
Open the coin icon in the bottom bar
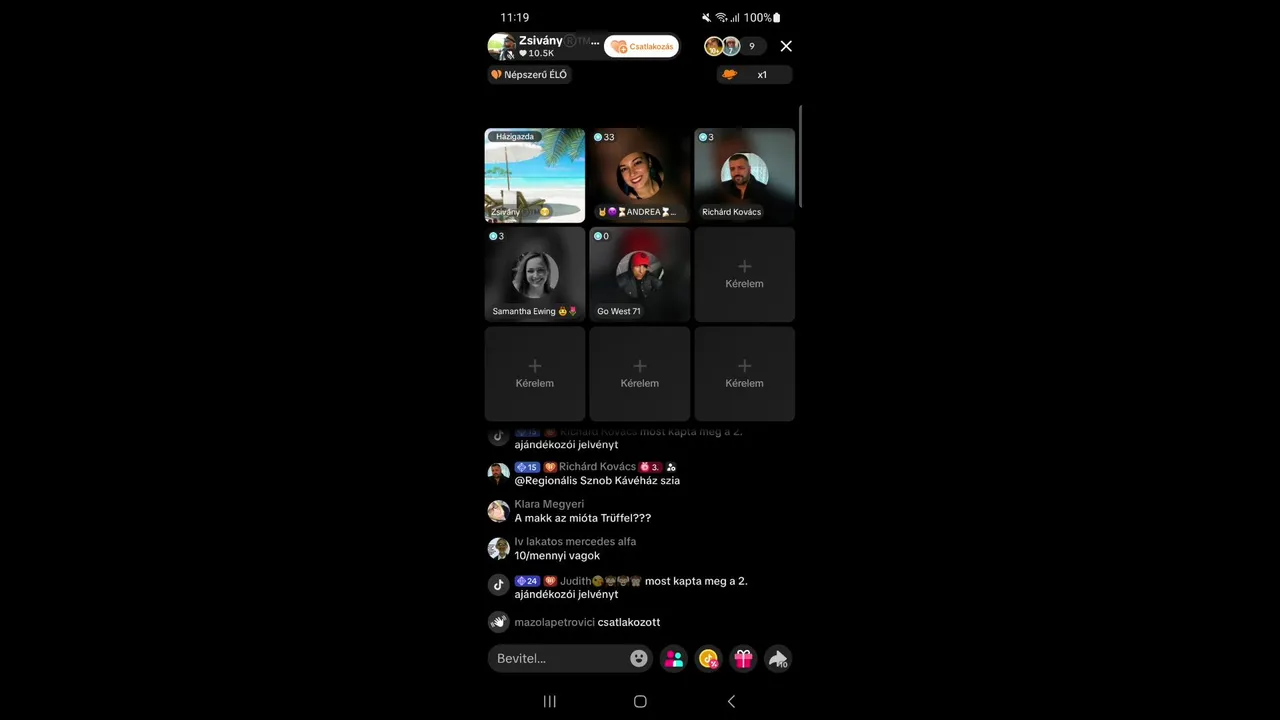[x=709, y=658]
